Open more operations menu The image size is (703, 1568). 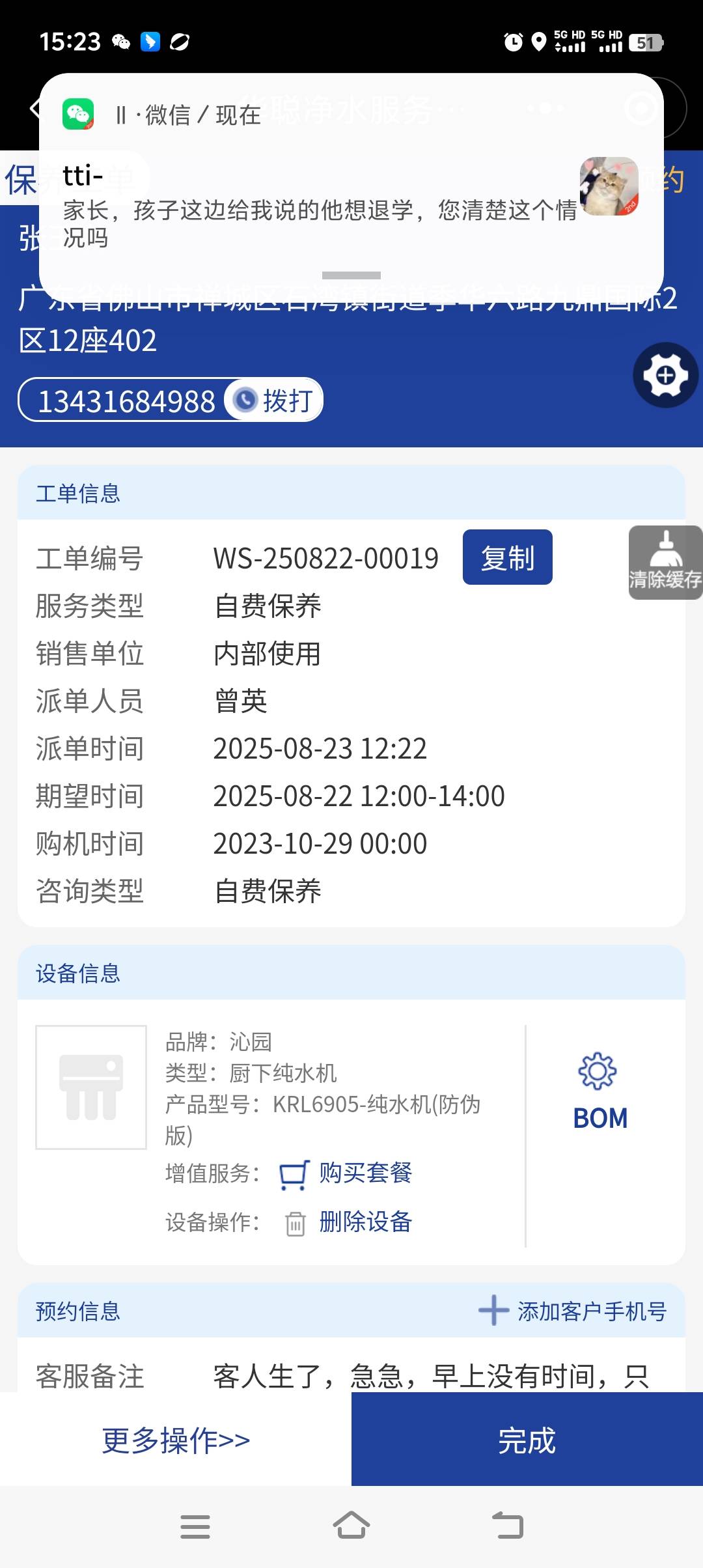tap(176, 1440)
